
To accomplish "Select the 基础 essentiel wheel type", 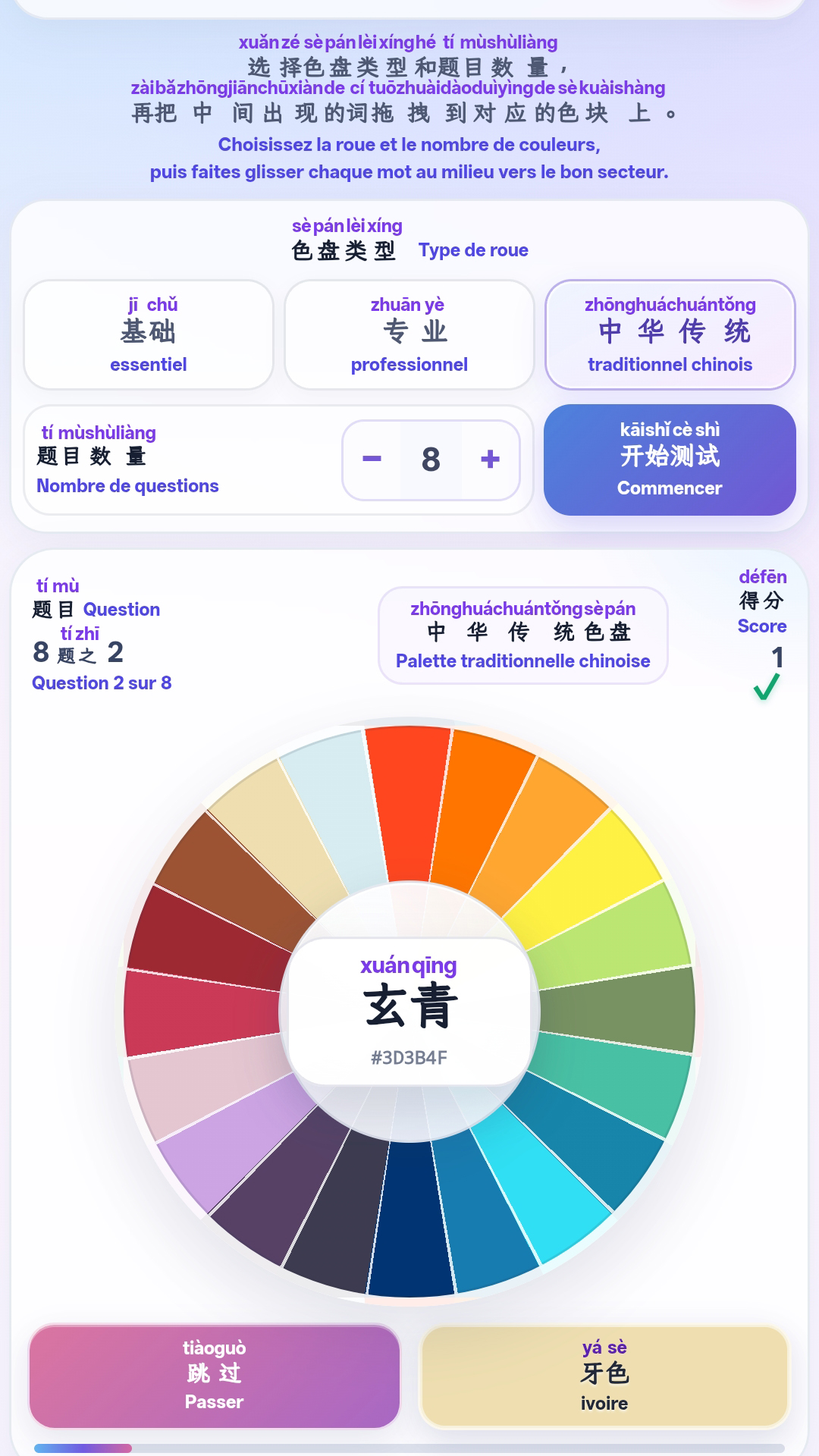I will [x=149, y=334].
